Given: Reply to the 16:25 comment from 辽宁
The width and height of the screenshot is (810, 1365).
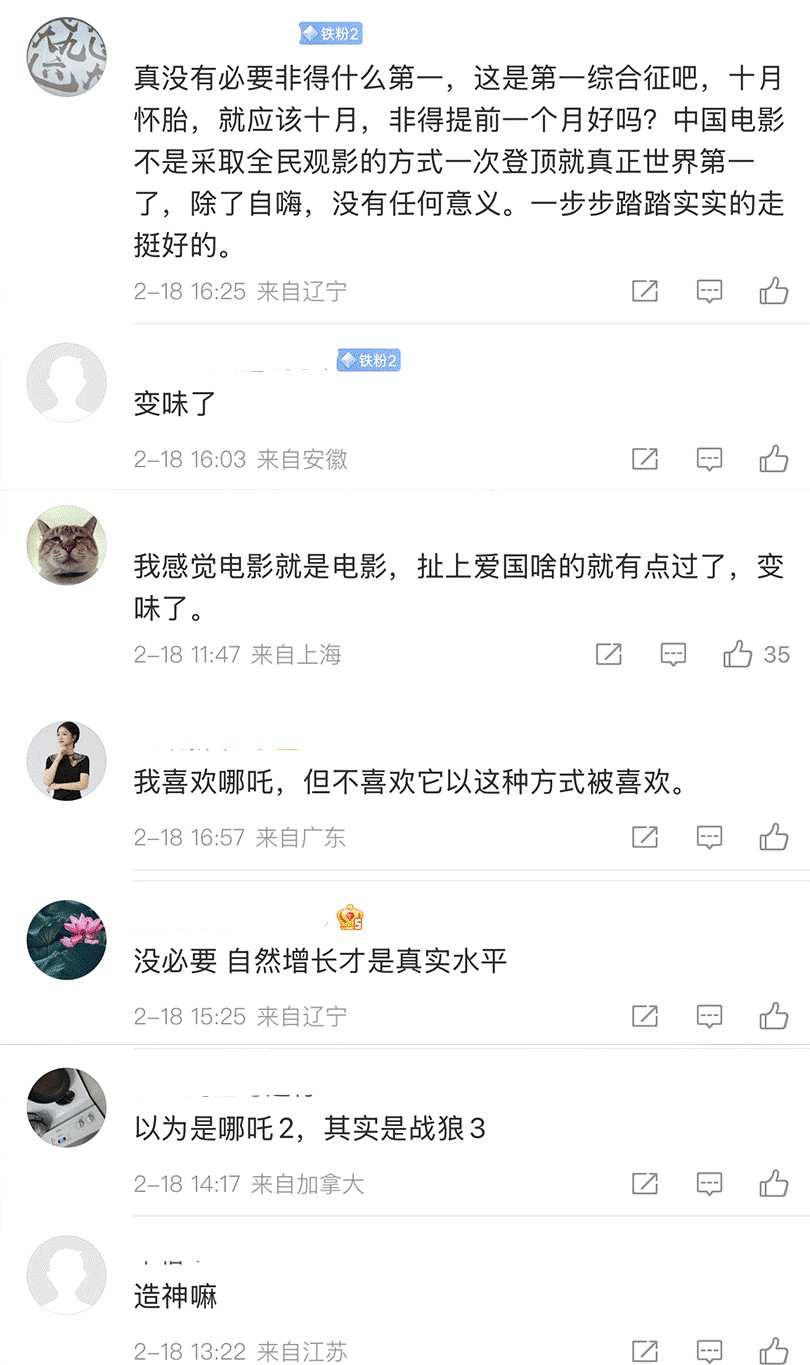Looking at the screenshot, I should pos(709,291).
